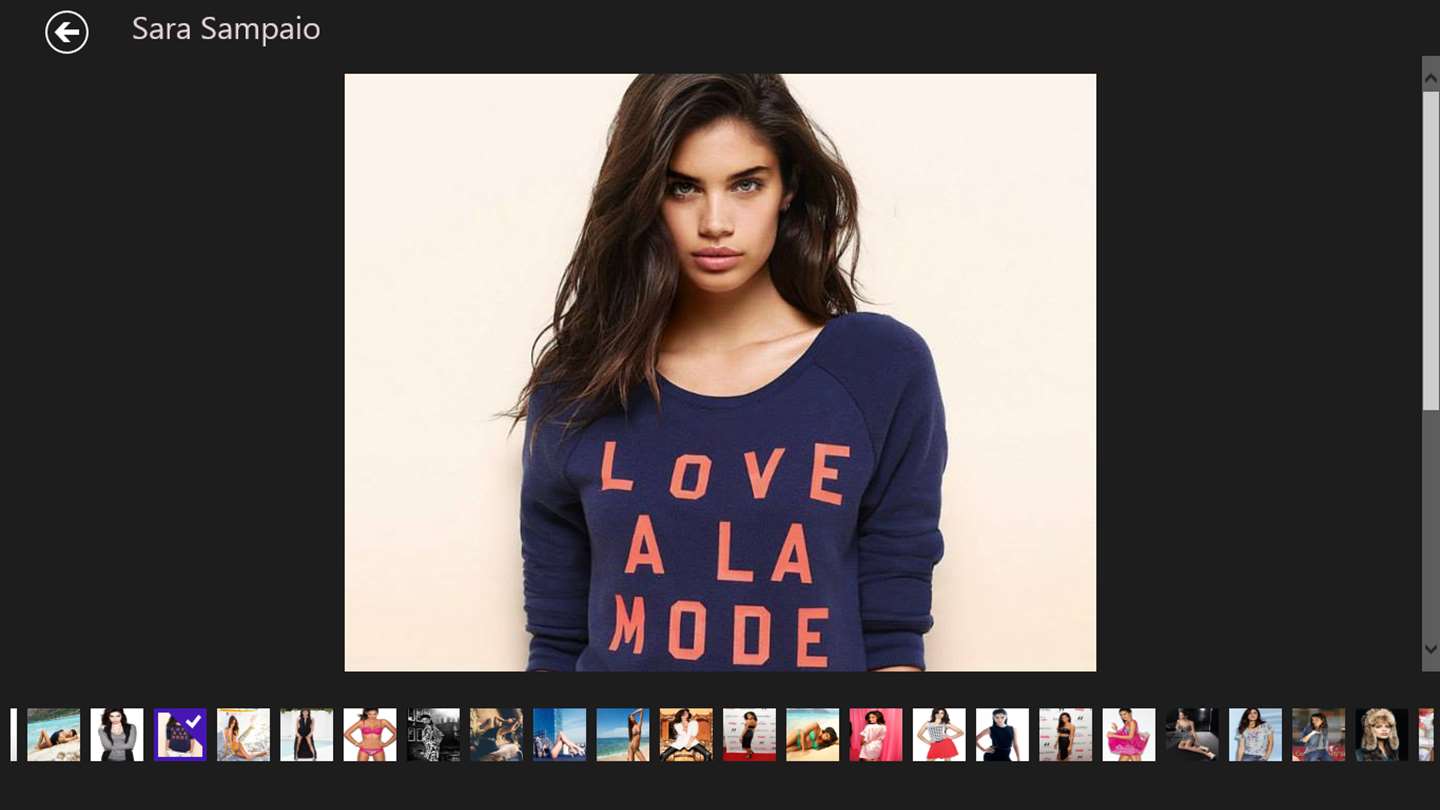Select the pink handbag photo thumbnail
This screenshot has width=1440, height=810.
click(1129, 735)
